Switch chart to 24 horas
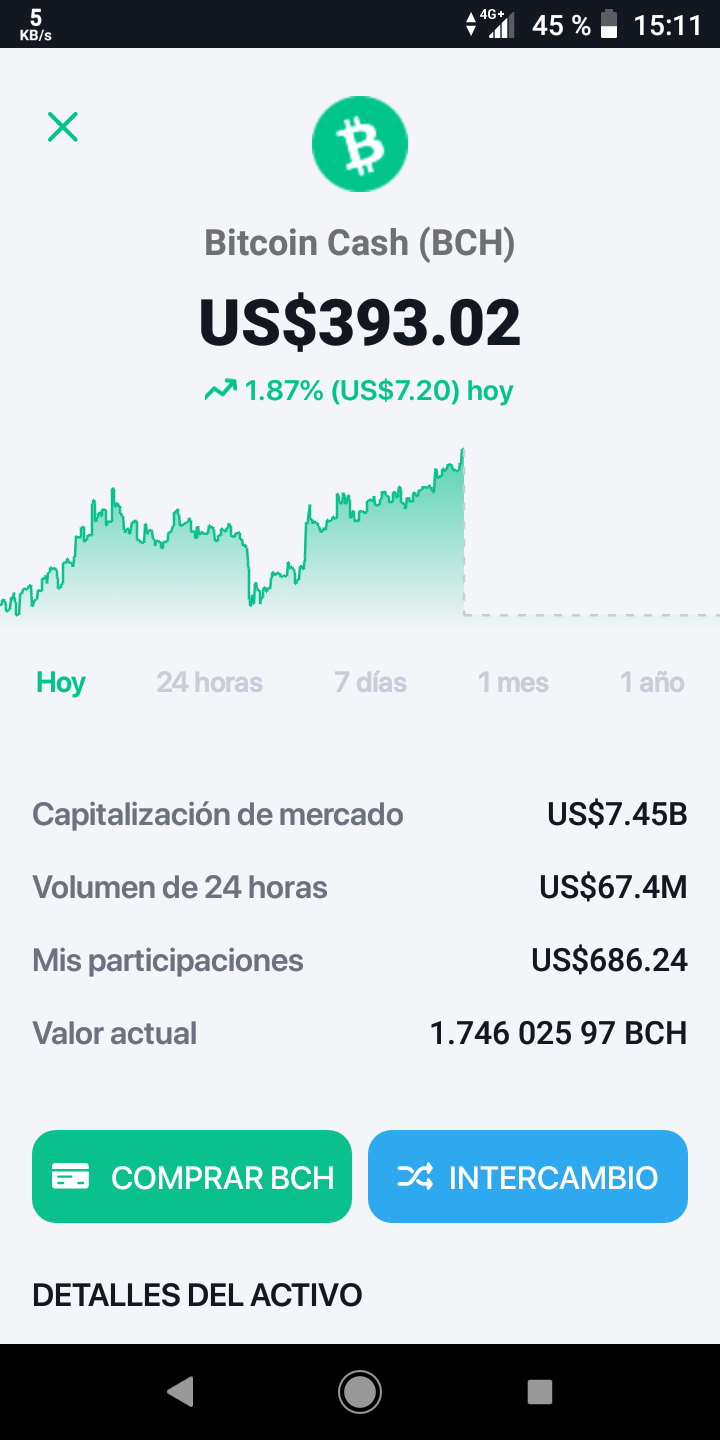This screenshot has height=1440, width=720. click(x=209, y=683)
